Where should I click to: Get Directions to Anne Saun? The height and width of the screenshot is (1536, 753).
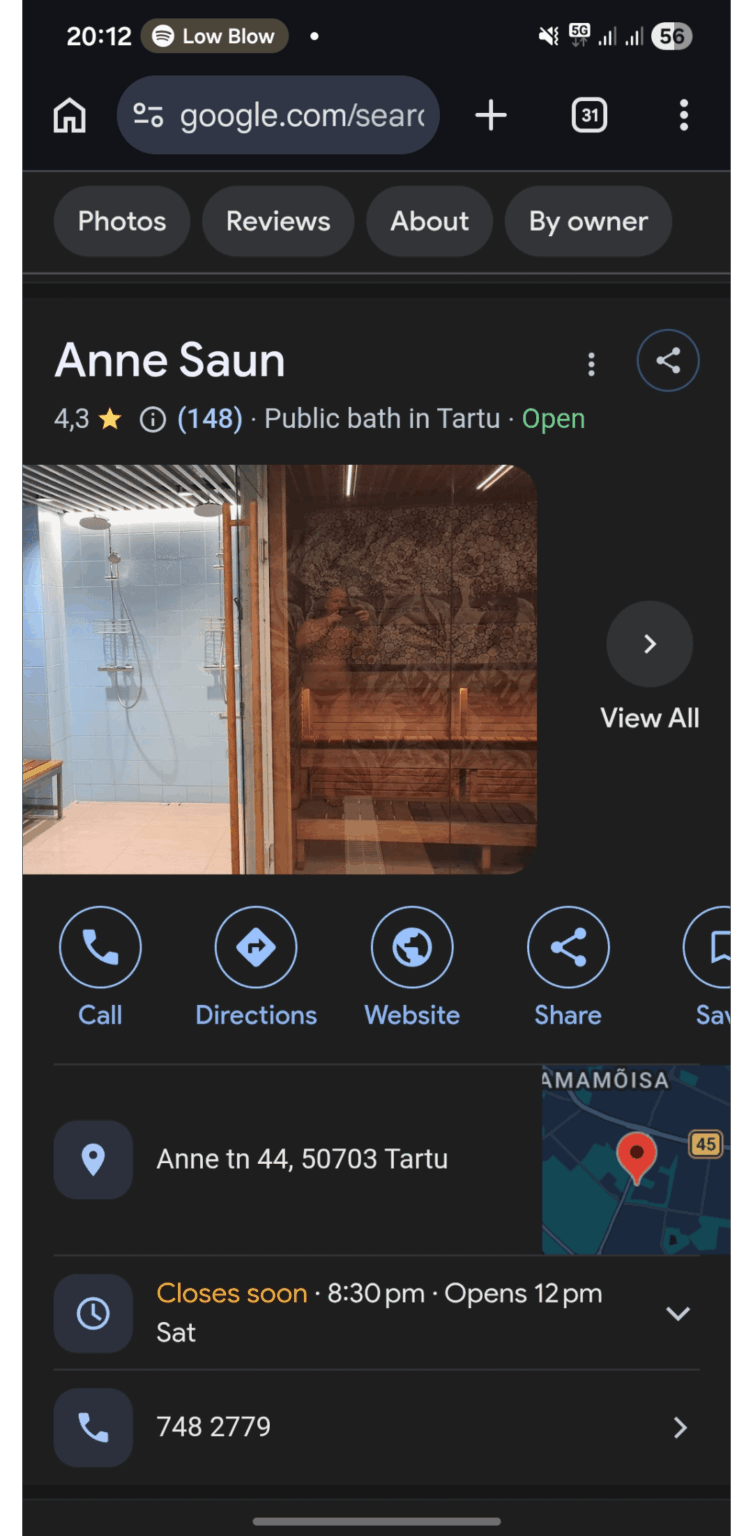click(x=256, y=947)
